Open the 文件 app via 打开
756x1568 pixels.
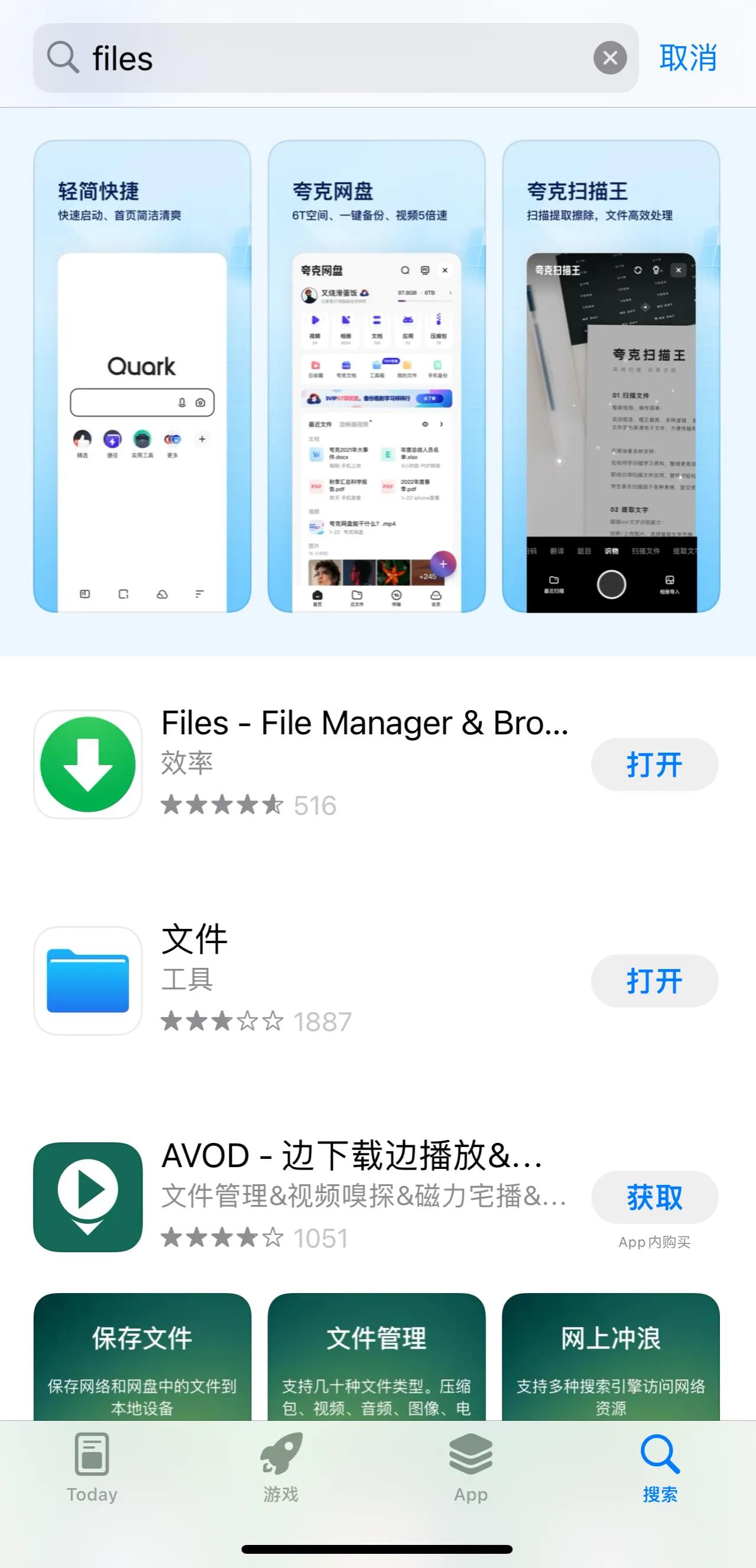pyautogui.click(x=654, y=981)
